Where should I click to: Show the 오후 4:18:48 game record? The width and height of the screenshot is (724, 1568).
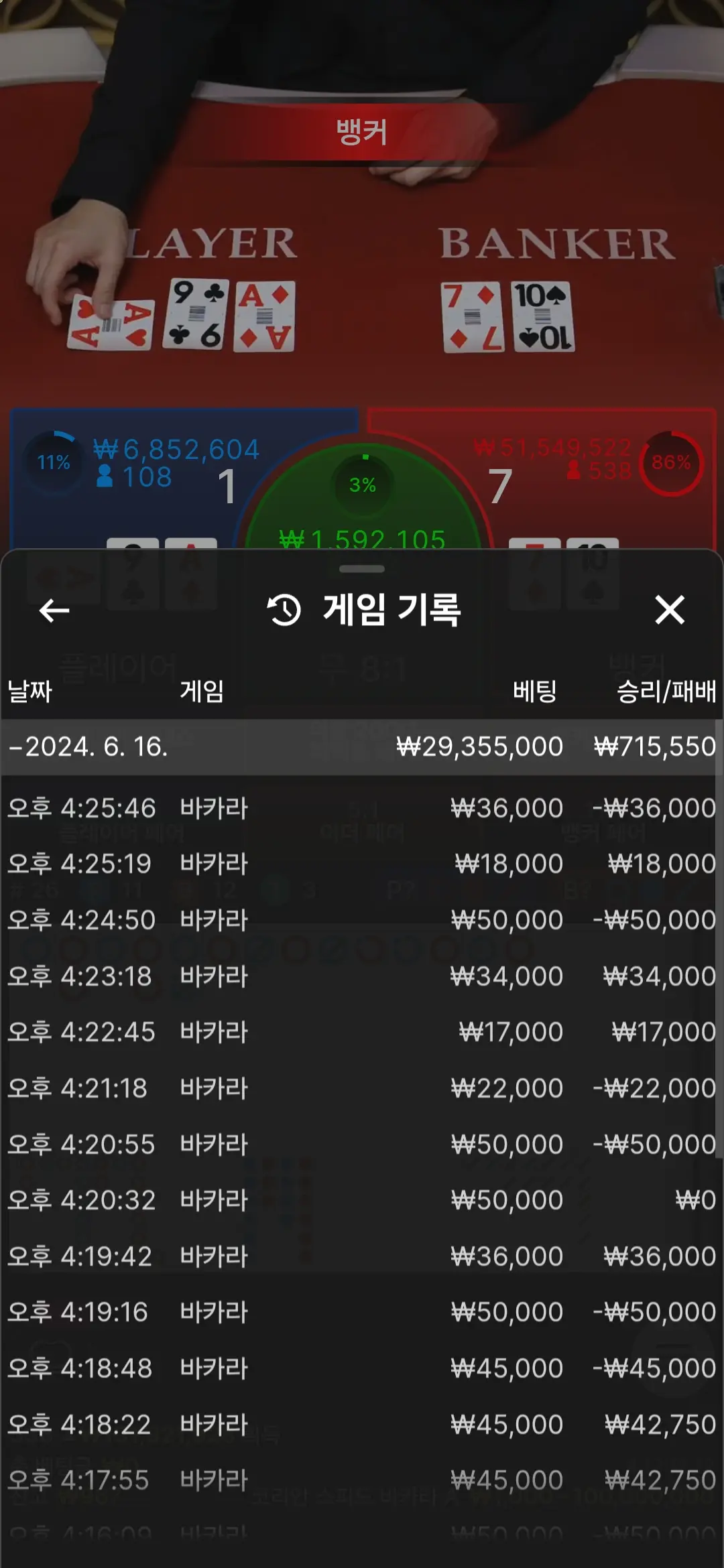362,1368
